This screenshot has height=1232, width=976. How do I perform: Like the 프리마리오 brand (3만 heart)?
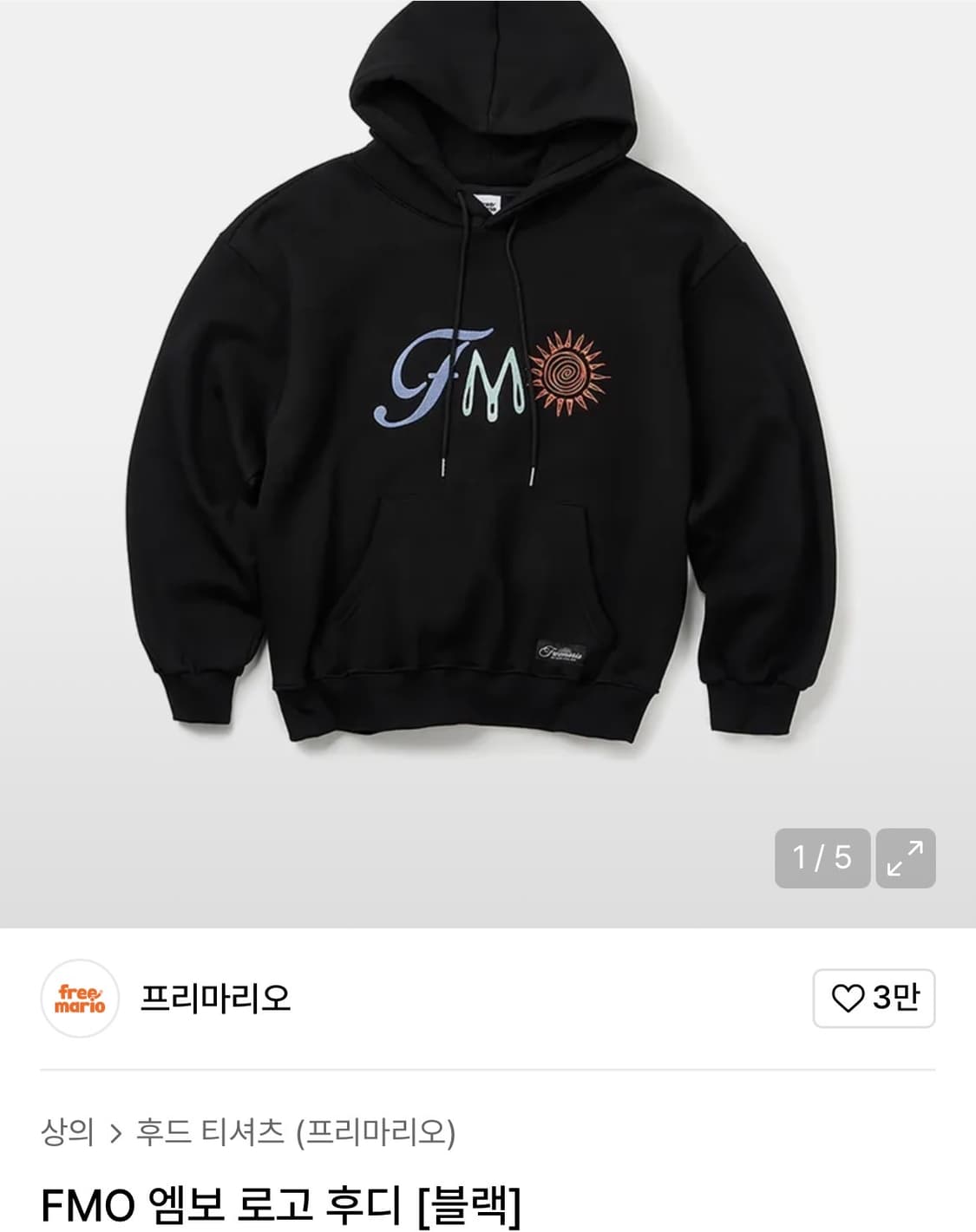coord(873,998)
